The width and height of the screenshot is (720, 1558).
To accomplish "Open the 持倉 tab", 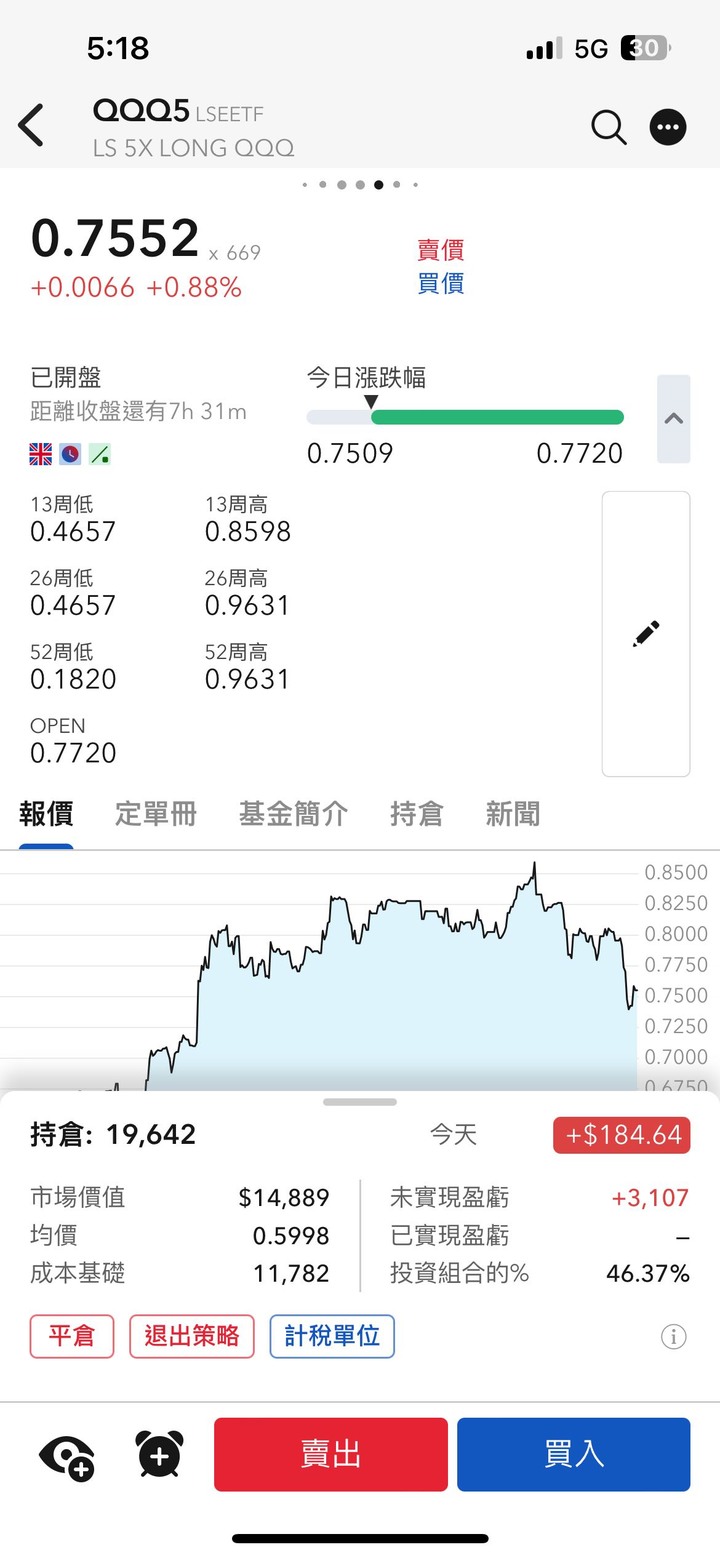I will click(416, 814).
